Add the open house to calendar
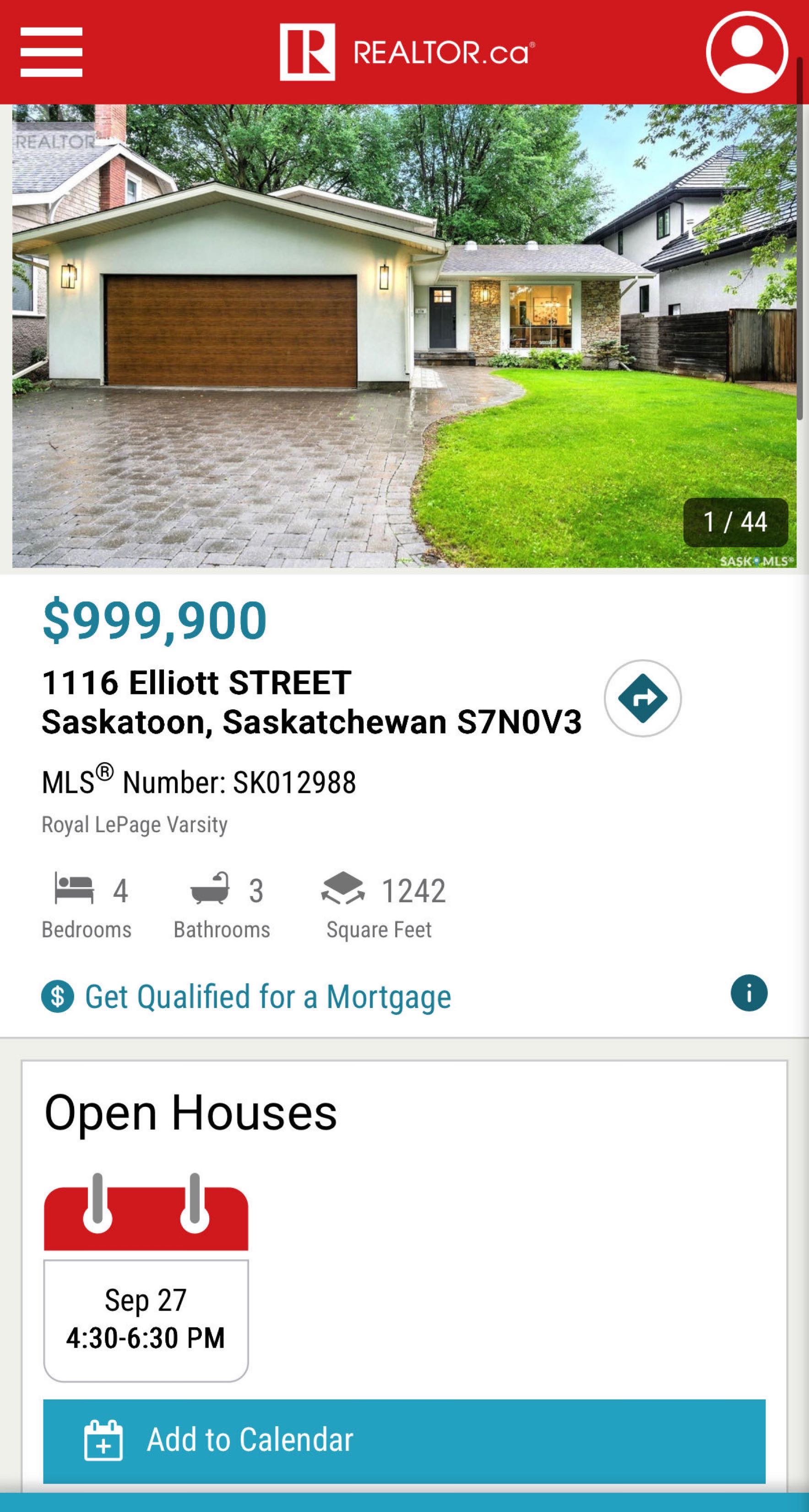This screenshot has height=1512, width=809. pyautogui.click(x=404, y=1440)
